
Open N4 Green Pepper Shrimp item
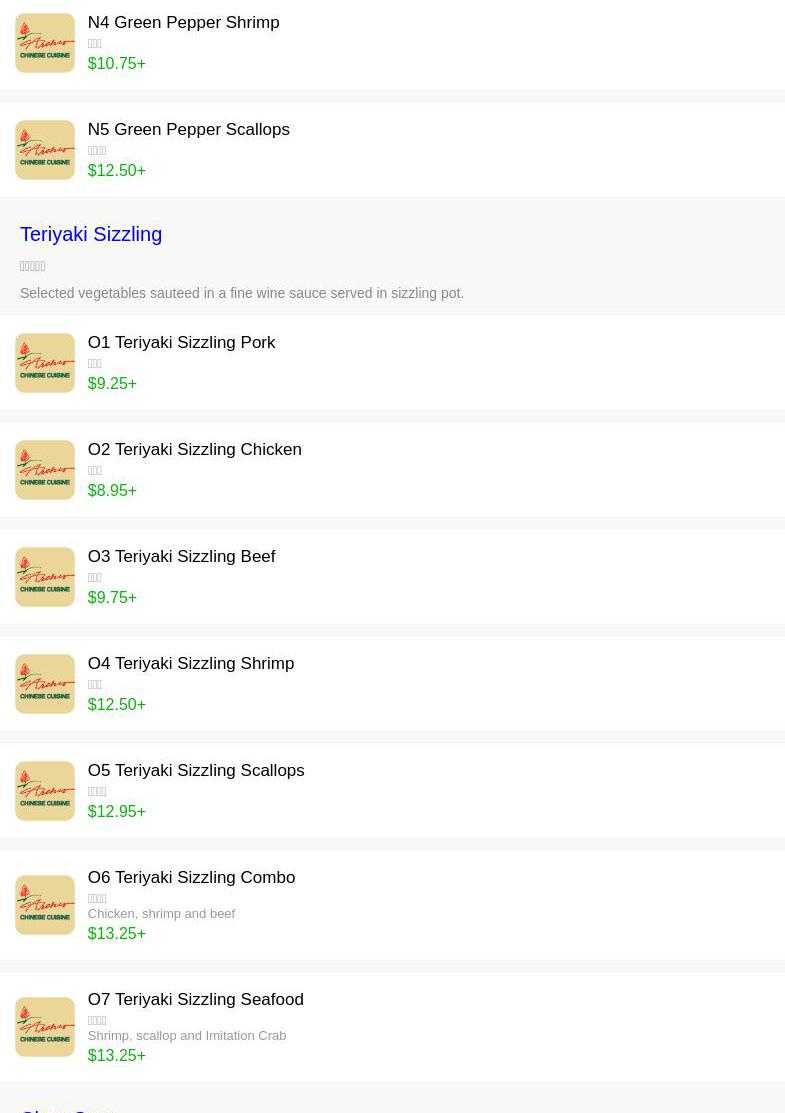(x=183, y=23)
